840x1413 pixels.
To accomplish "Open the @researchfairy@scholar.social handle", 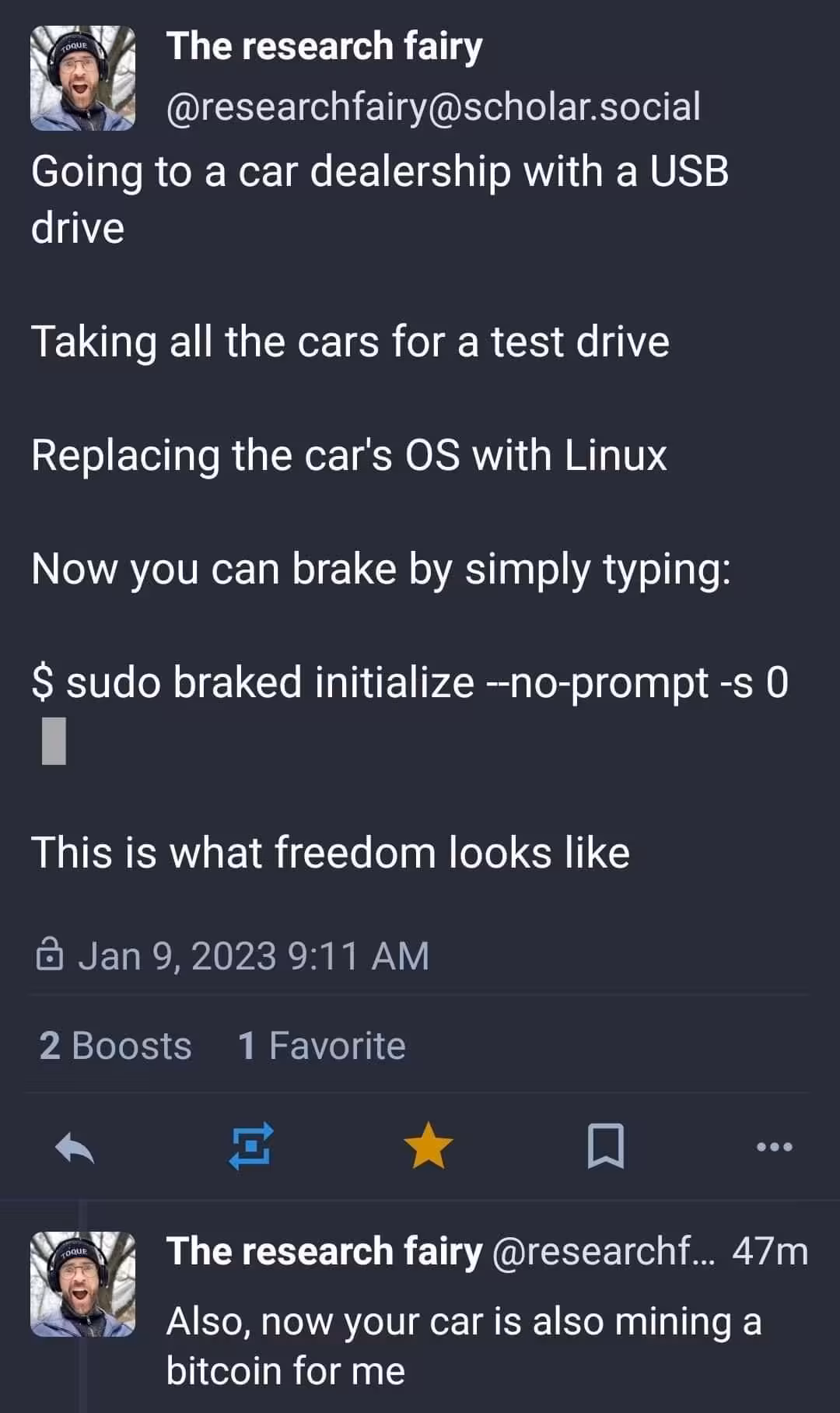I will click(432, 107).
